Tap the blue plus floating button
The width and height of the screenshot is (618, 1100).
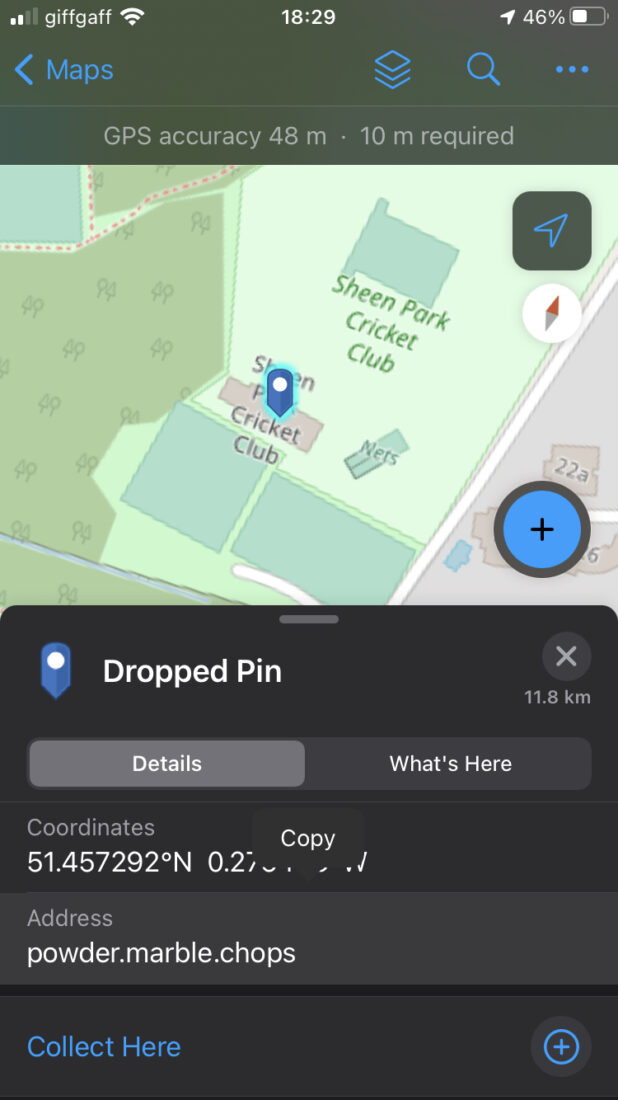click(x=542, y=530)
